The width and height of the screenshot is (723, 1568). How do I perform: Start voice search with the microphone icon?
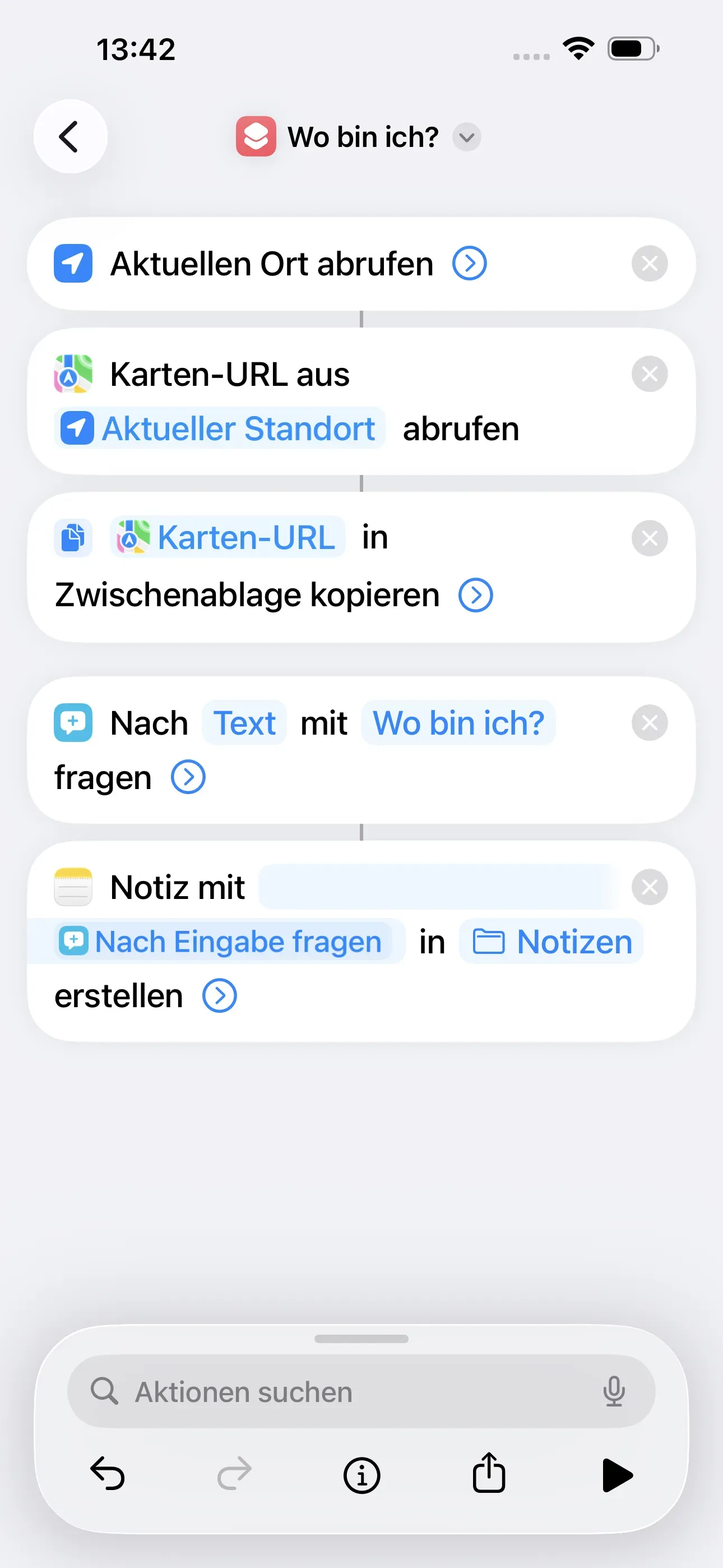(x=615, y=1391)
